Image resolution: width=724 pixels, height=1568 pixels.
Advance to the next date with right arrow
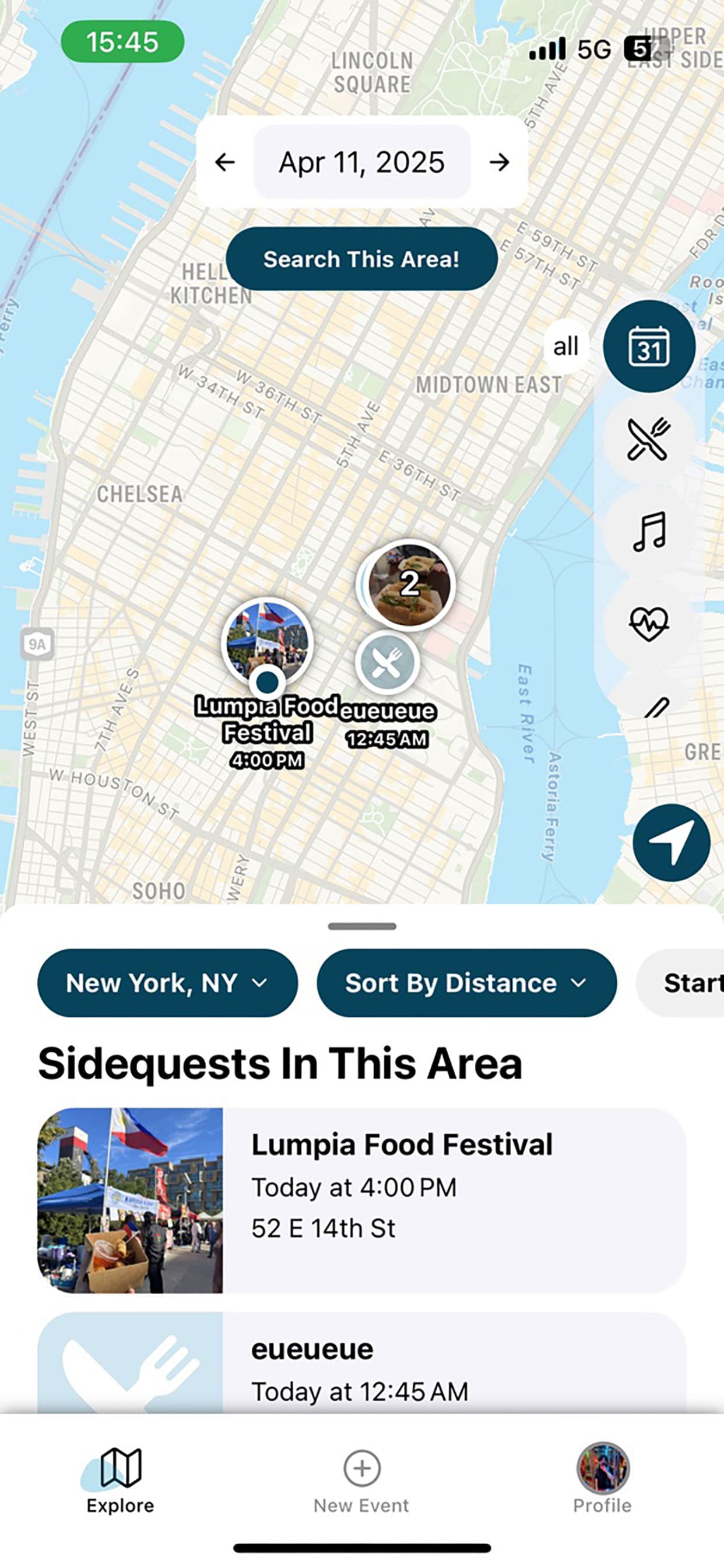point(500,162)
